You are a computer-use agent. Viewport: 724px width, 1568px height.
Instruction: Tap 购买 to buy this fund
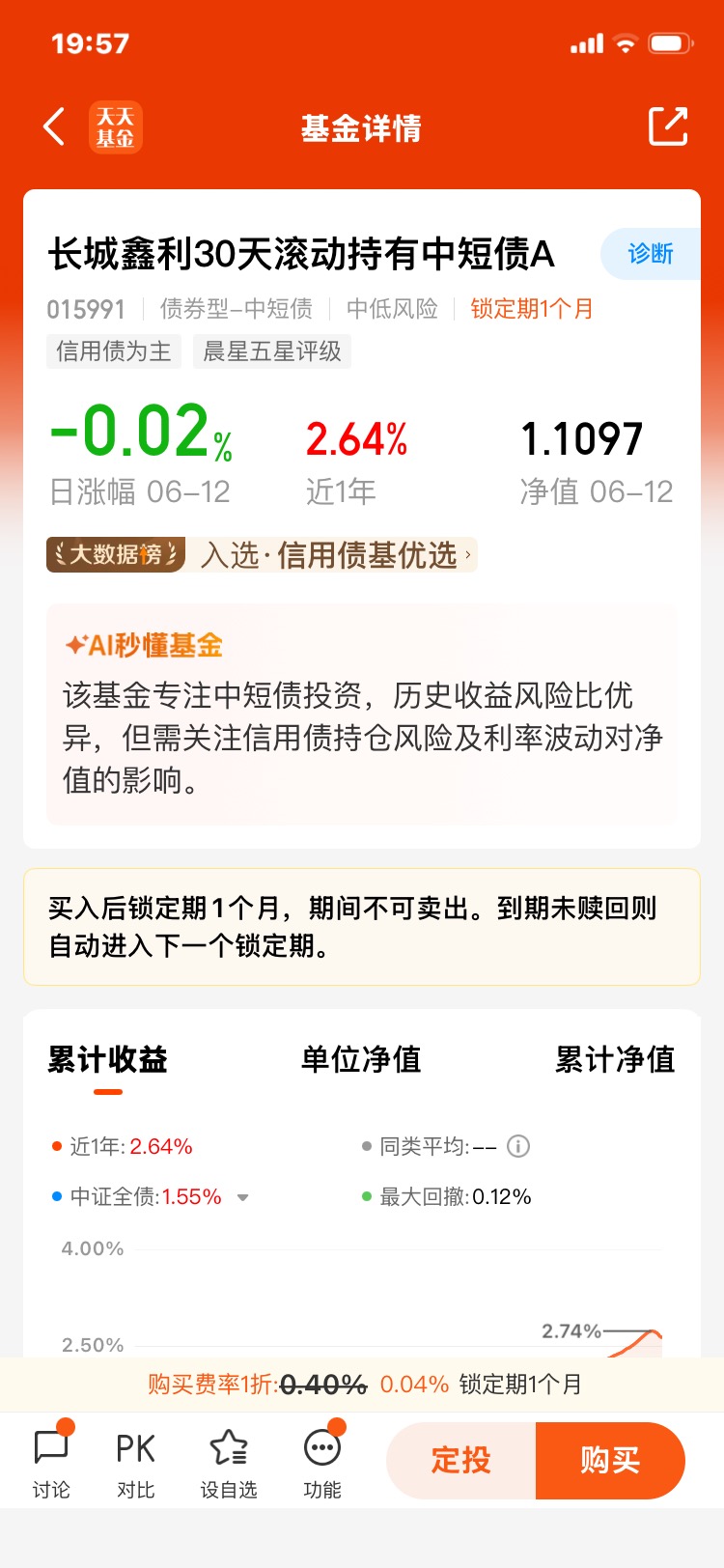pos(610,1461)
